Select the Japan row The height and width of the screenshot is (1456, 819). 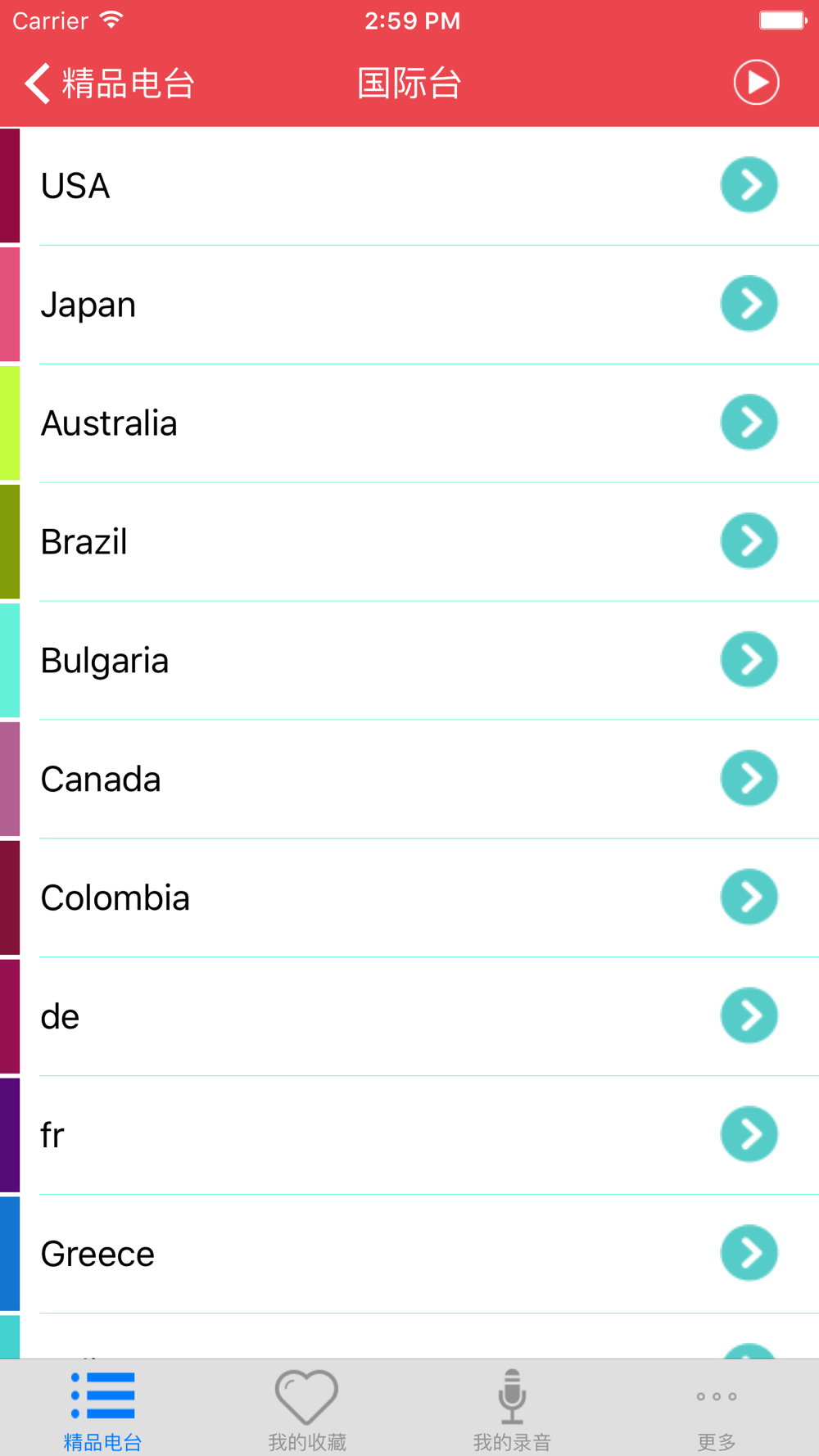[x=409, y=305]
